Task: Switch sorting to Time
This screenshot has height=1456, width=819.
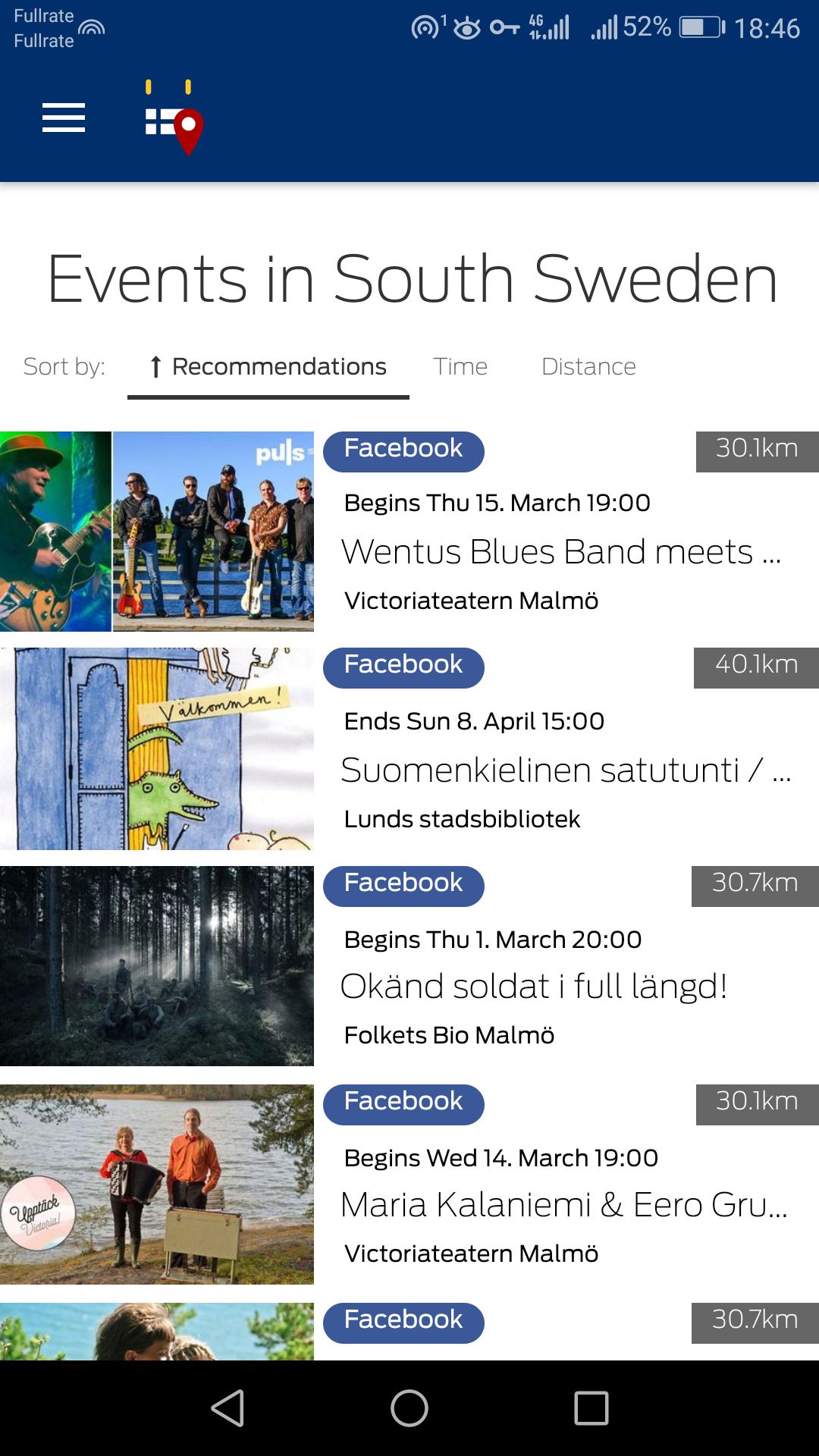Action: tap(462, 366)
